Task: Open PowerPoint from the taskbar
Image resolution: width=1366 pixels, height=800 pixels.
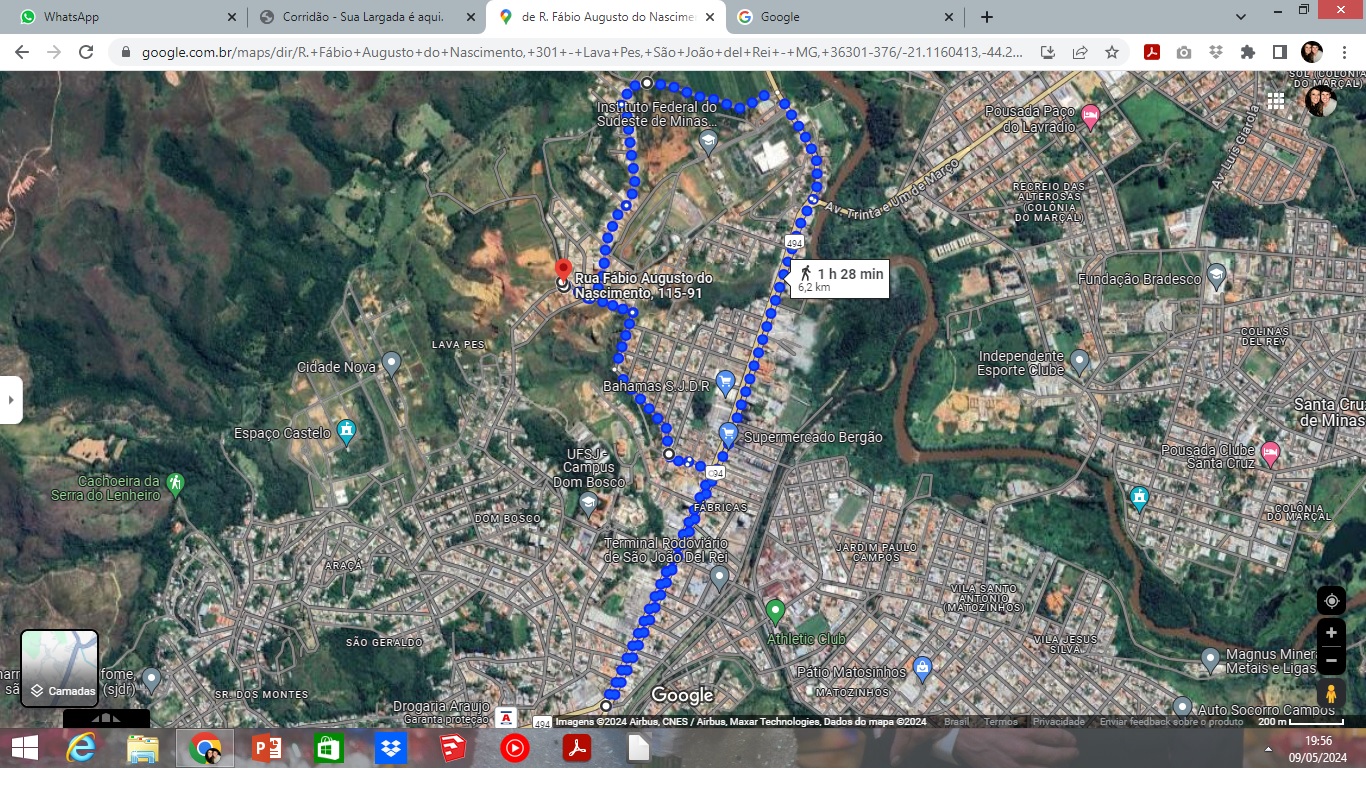Action: click(267, 748)
